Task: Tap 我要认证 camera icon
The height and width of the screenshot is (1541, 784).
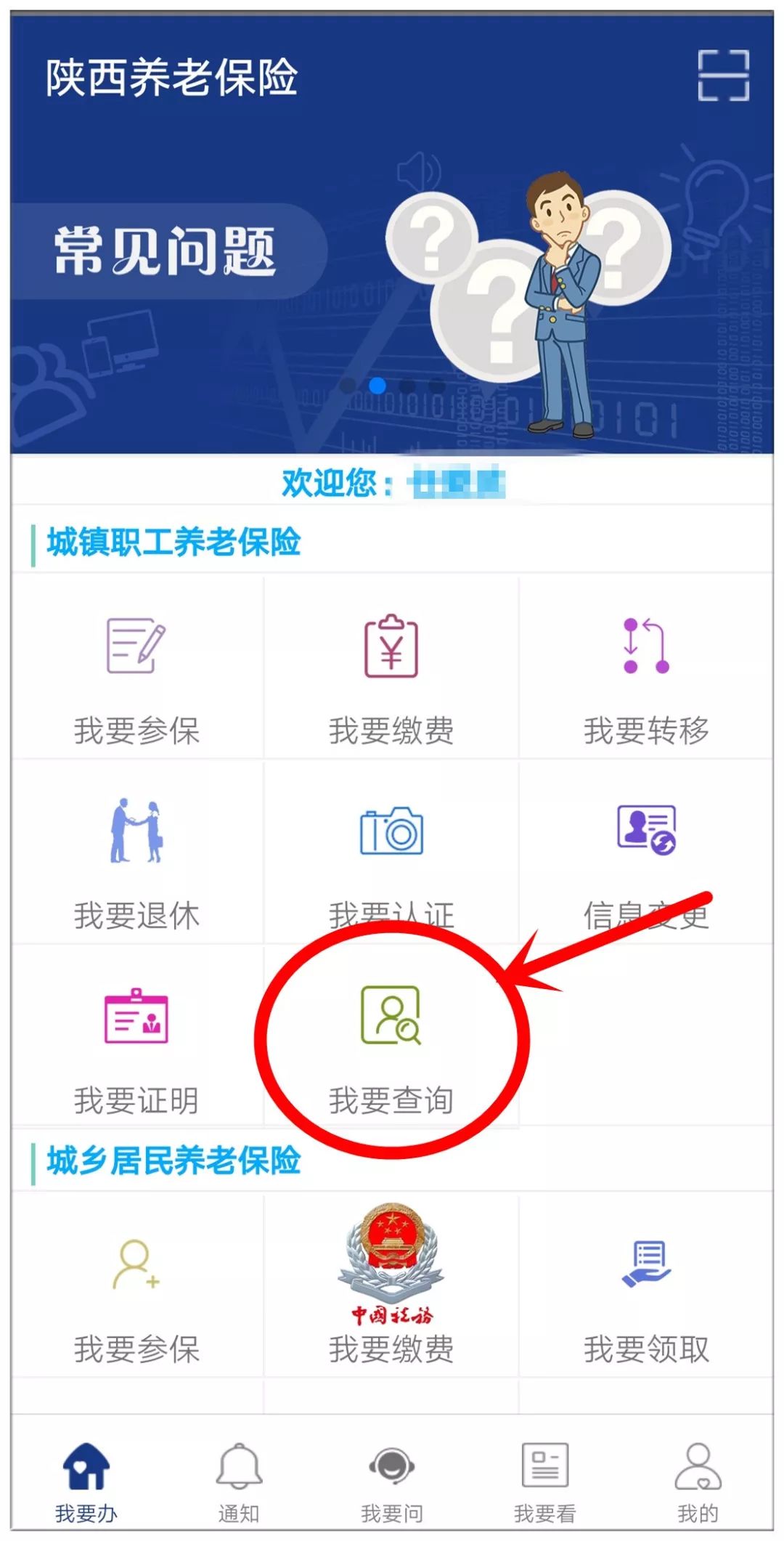Action: pos(391,832)
